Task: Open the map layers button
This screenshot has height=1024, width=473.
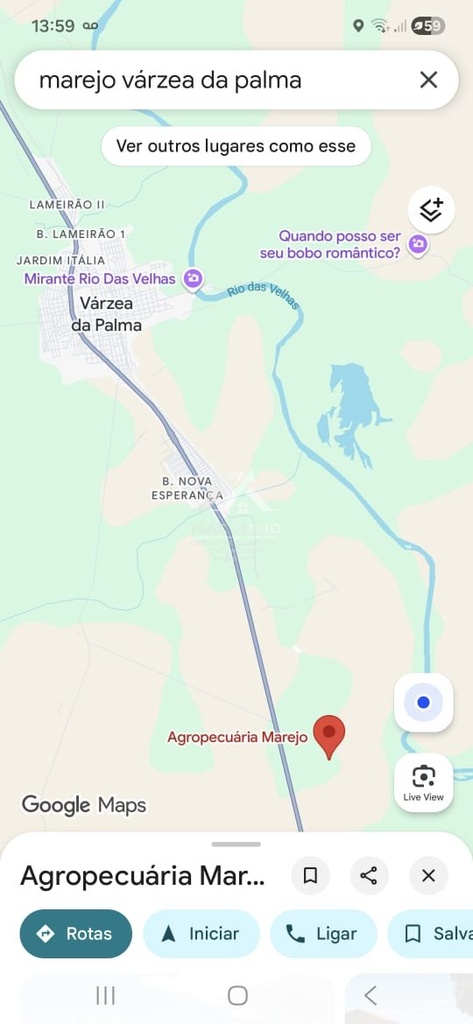Action: click(431, 210)
